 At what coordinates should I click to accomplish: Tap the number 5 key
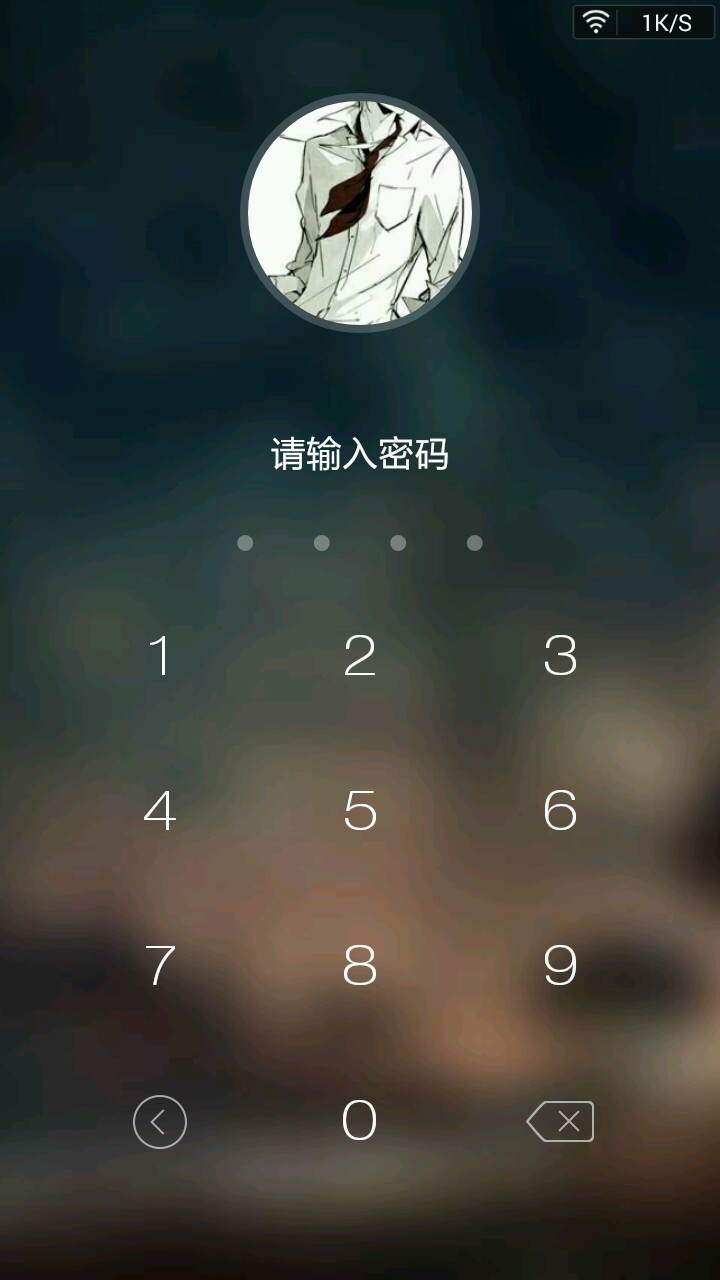click(360, 810)
